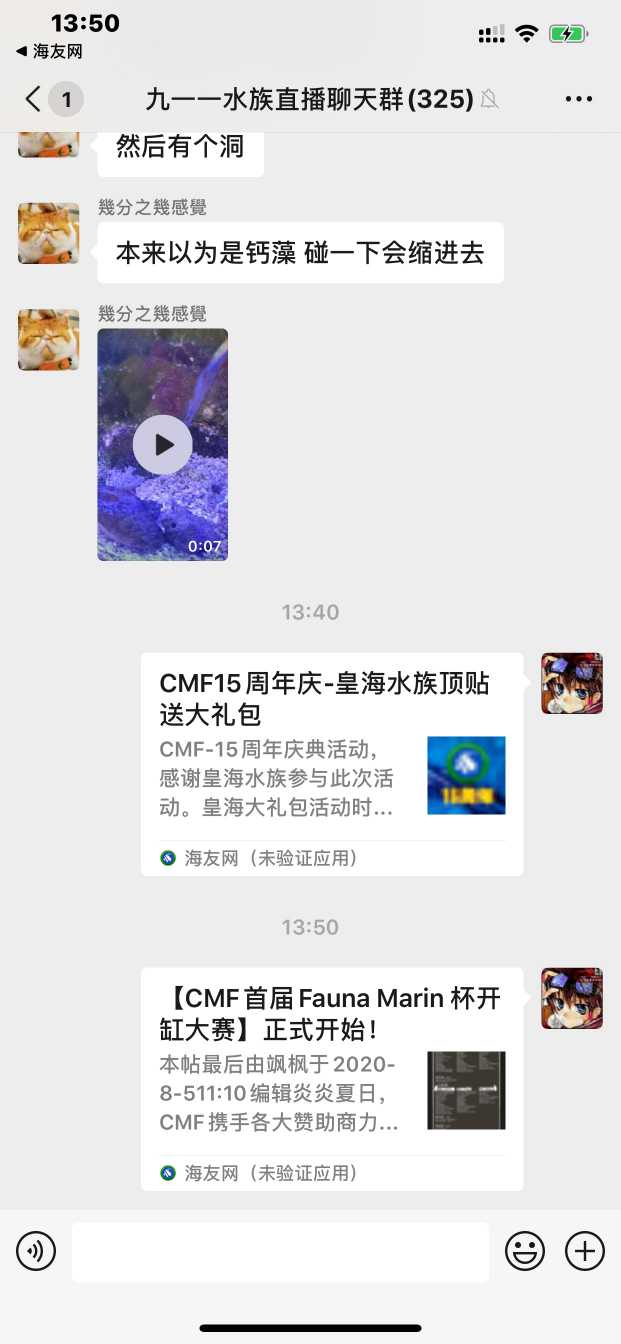The width and height of the screenshot is (621, 1344).
Task: Open the group chat overflow menu
Action: click(x=579, y=99)
